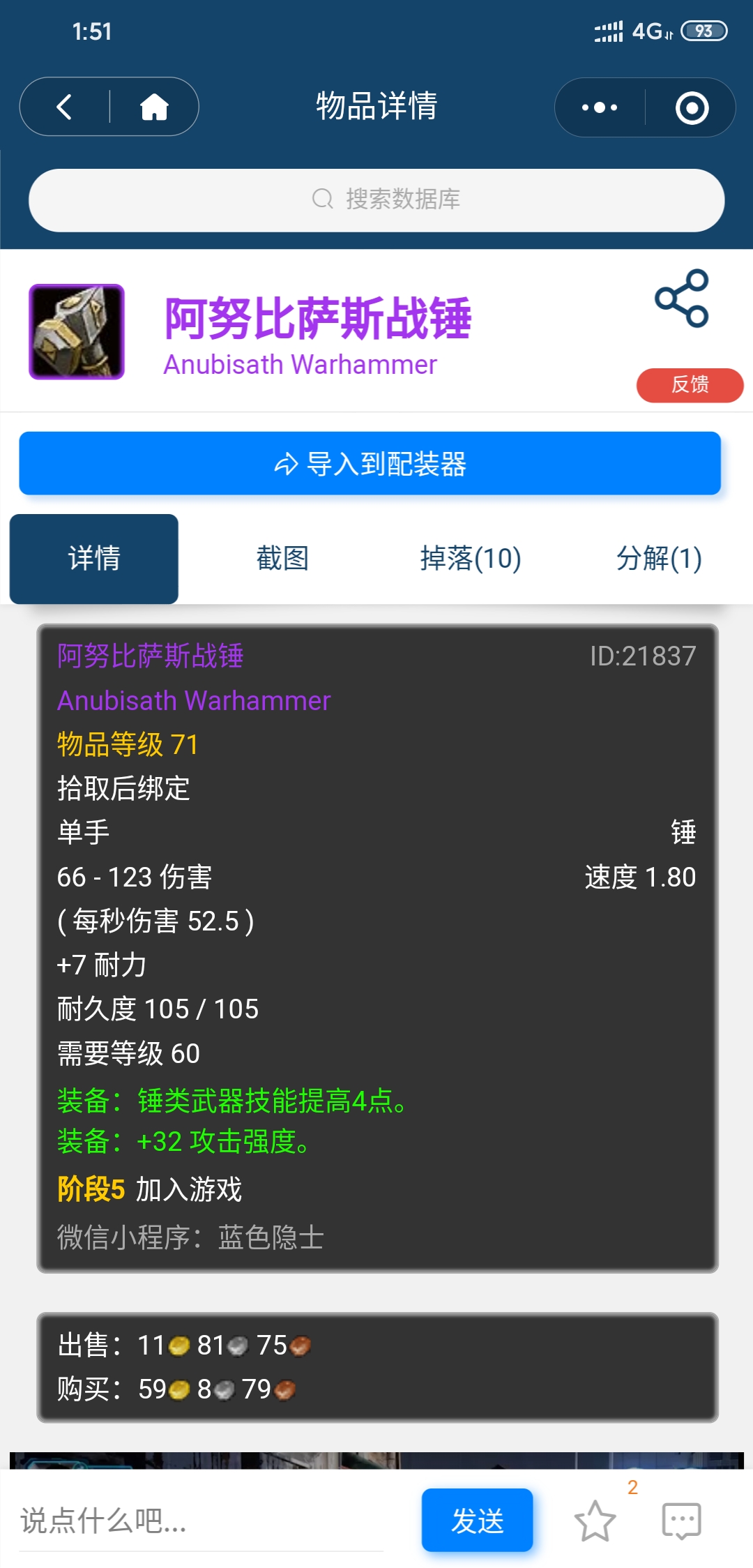
Task: Open the three-dot menu at top right
Action: (601, 106)
